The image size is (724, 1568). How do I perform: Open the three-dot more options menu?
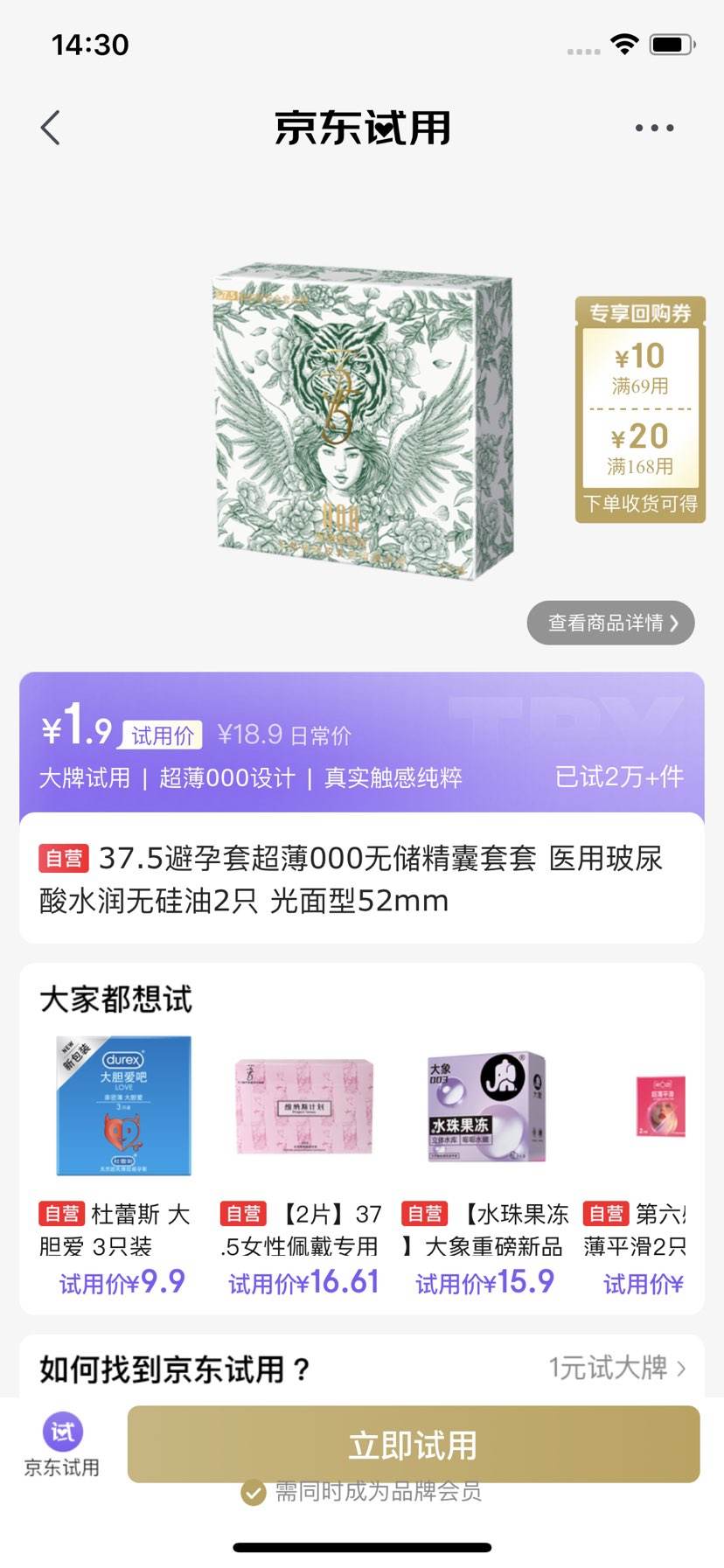[653, 127]
